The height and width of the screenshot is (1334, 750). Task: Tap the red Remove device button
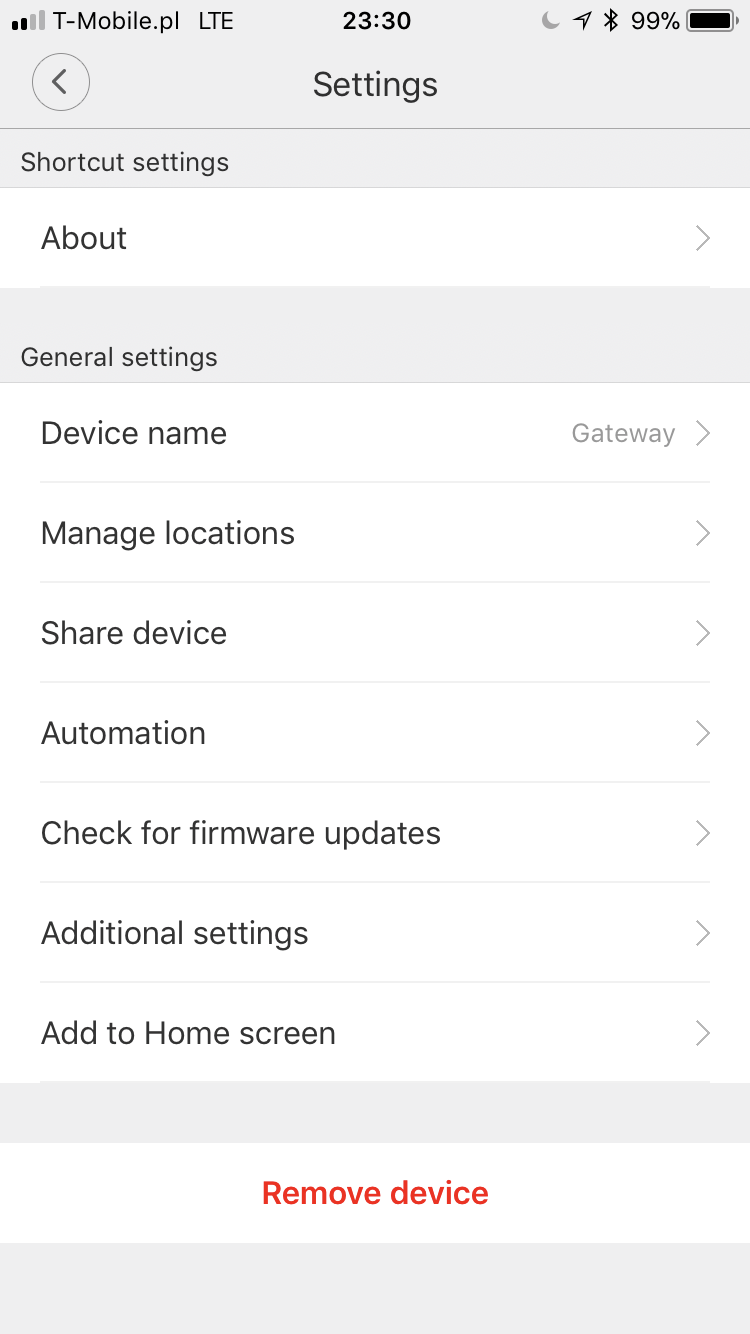click(x=375, y=1193)
